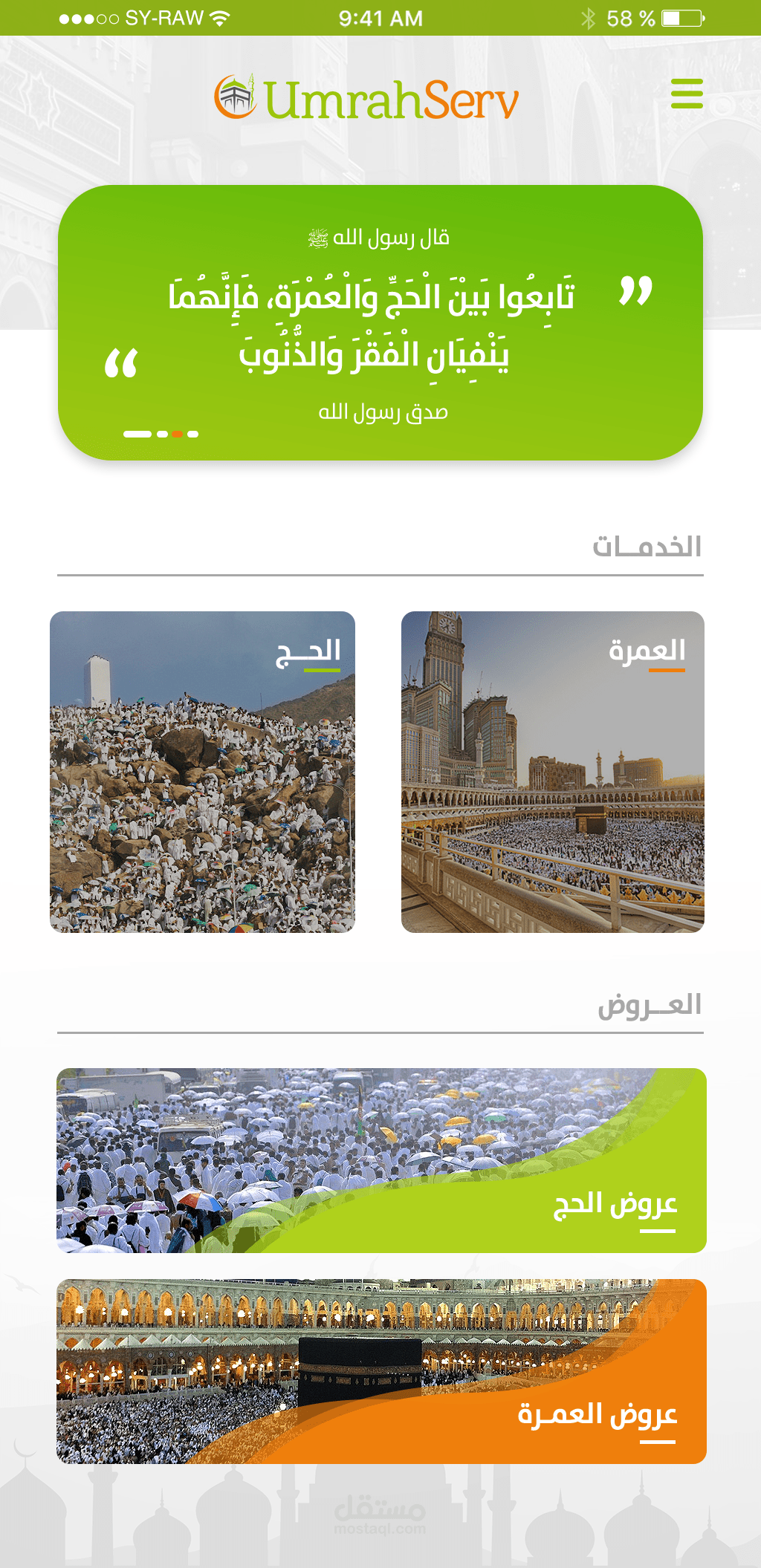
Task: View عروض الحج offers banner
Action: (x=381, y=1160)
